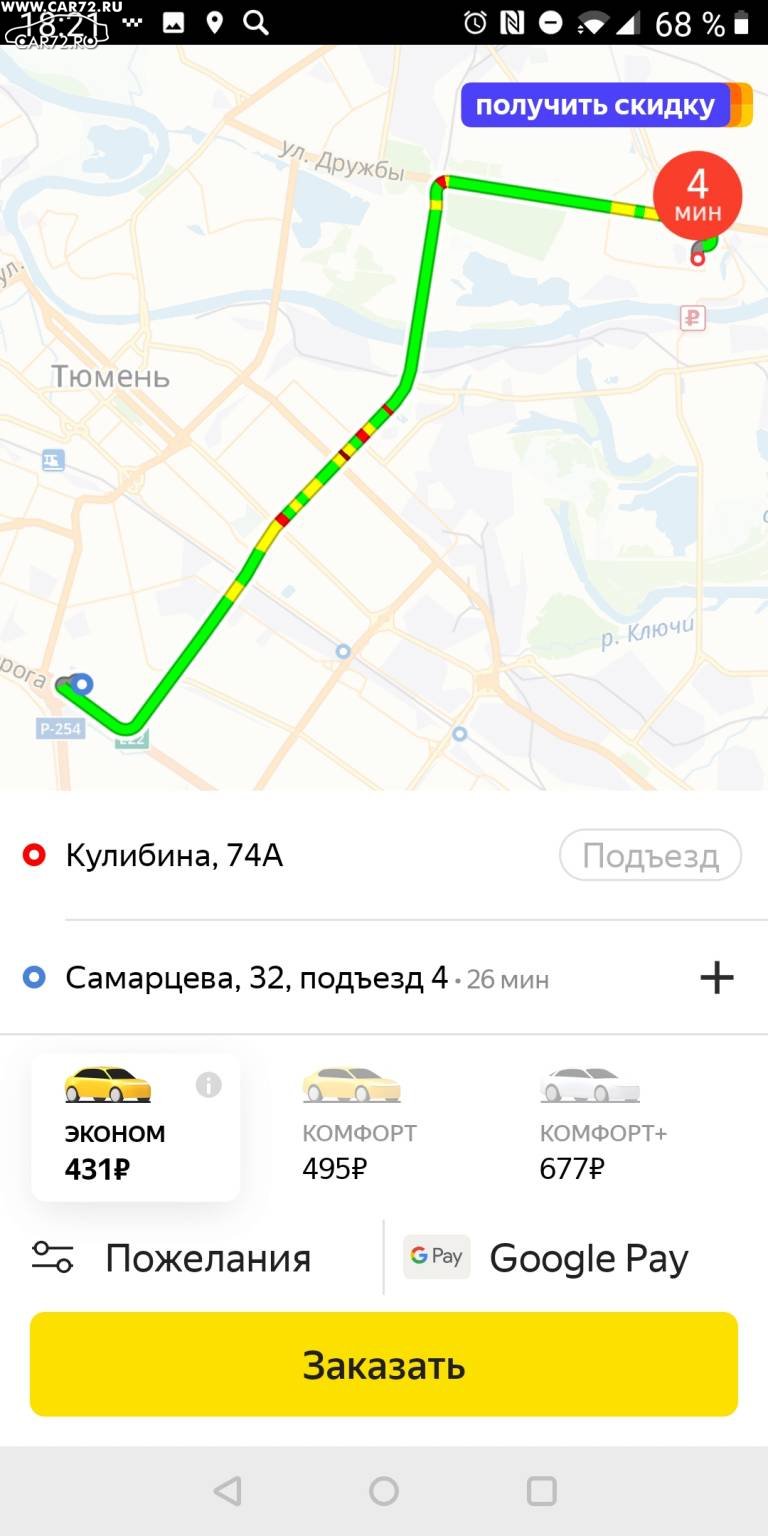Choose the Комфорт tariff for 495₽

(360, 1125)
